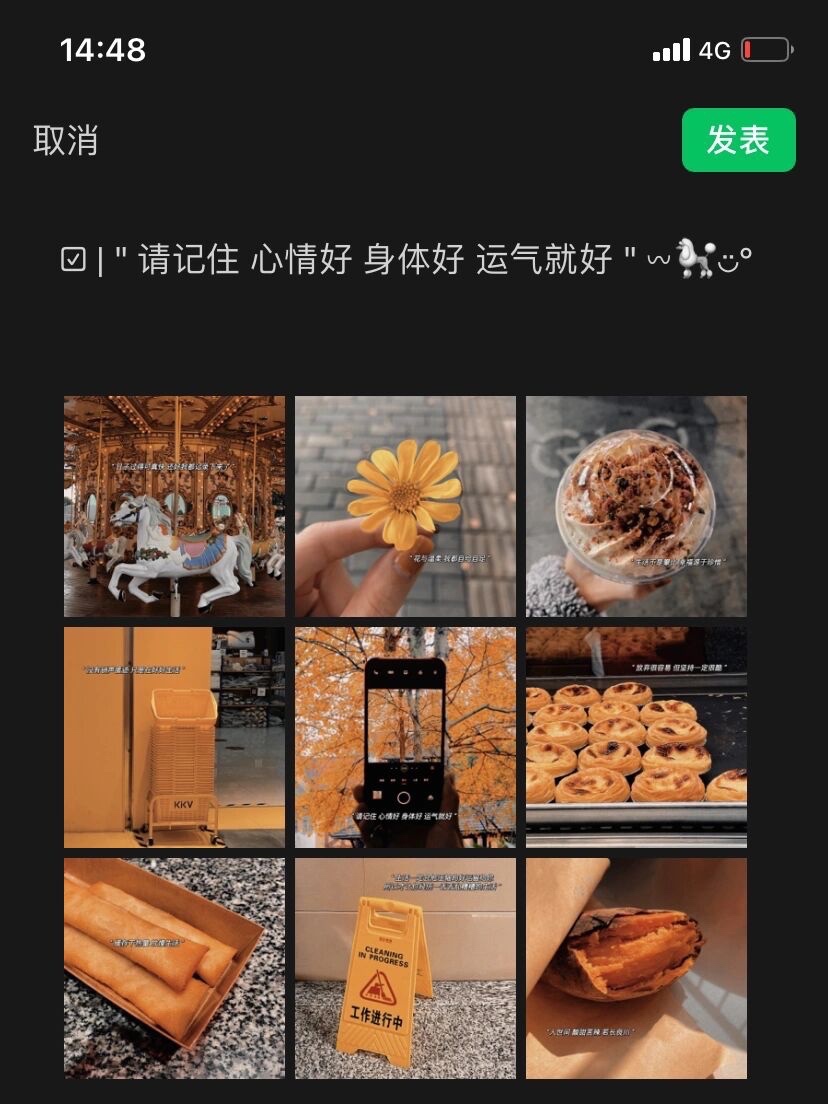Publish the post with the green 发表 button
The width and height of the screenshot is (828, 1104).
click(739, 139)
